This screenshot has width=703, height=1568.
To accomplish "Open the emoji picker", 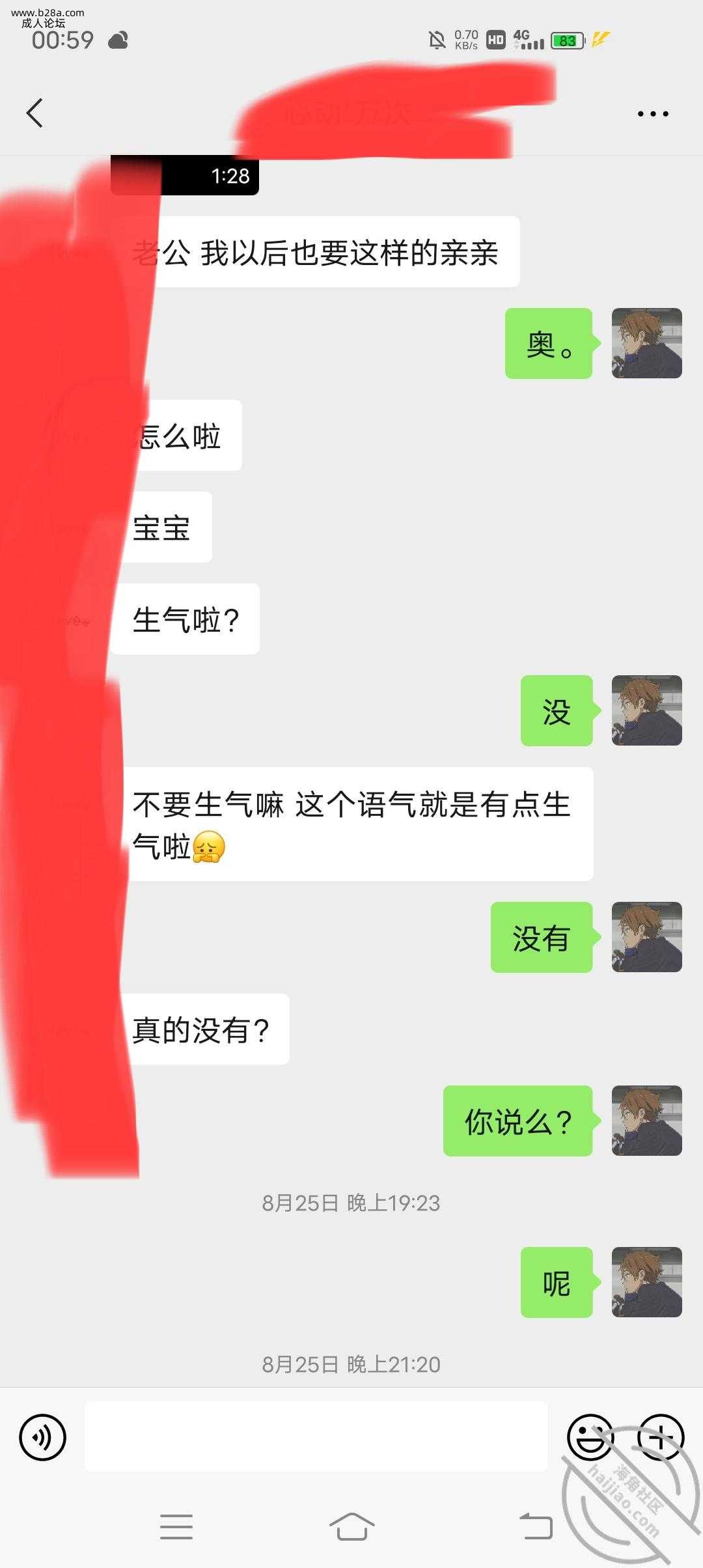I will pos(590,1436).
